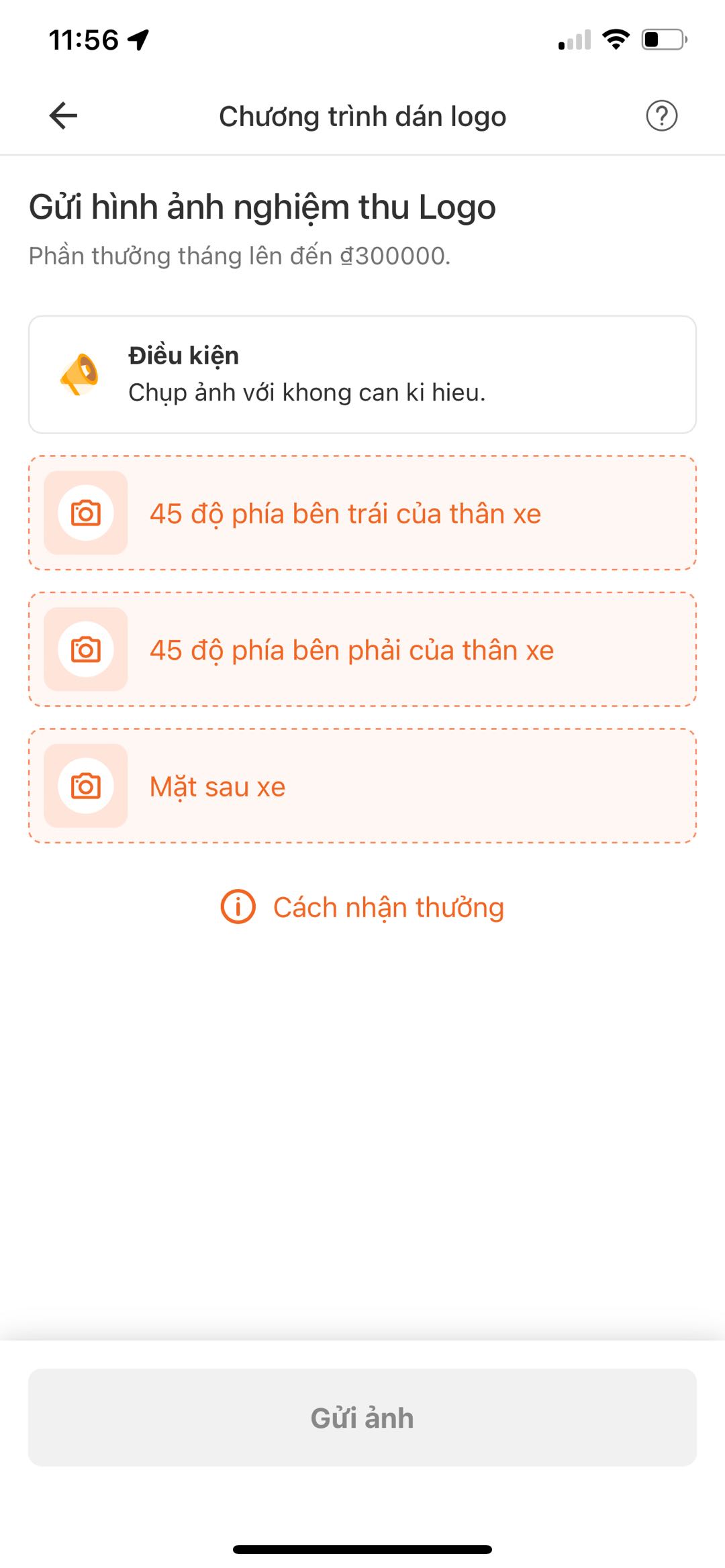Open Cách nhận thưởng info link
The height and width of the screenshot is (1568, 725).
363,907
